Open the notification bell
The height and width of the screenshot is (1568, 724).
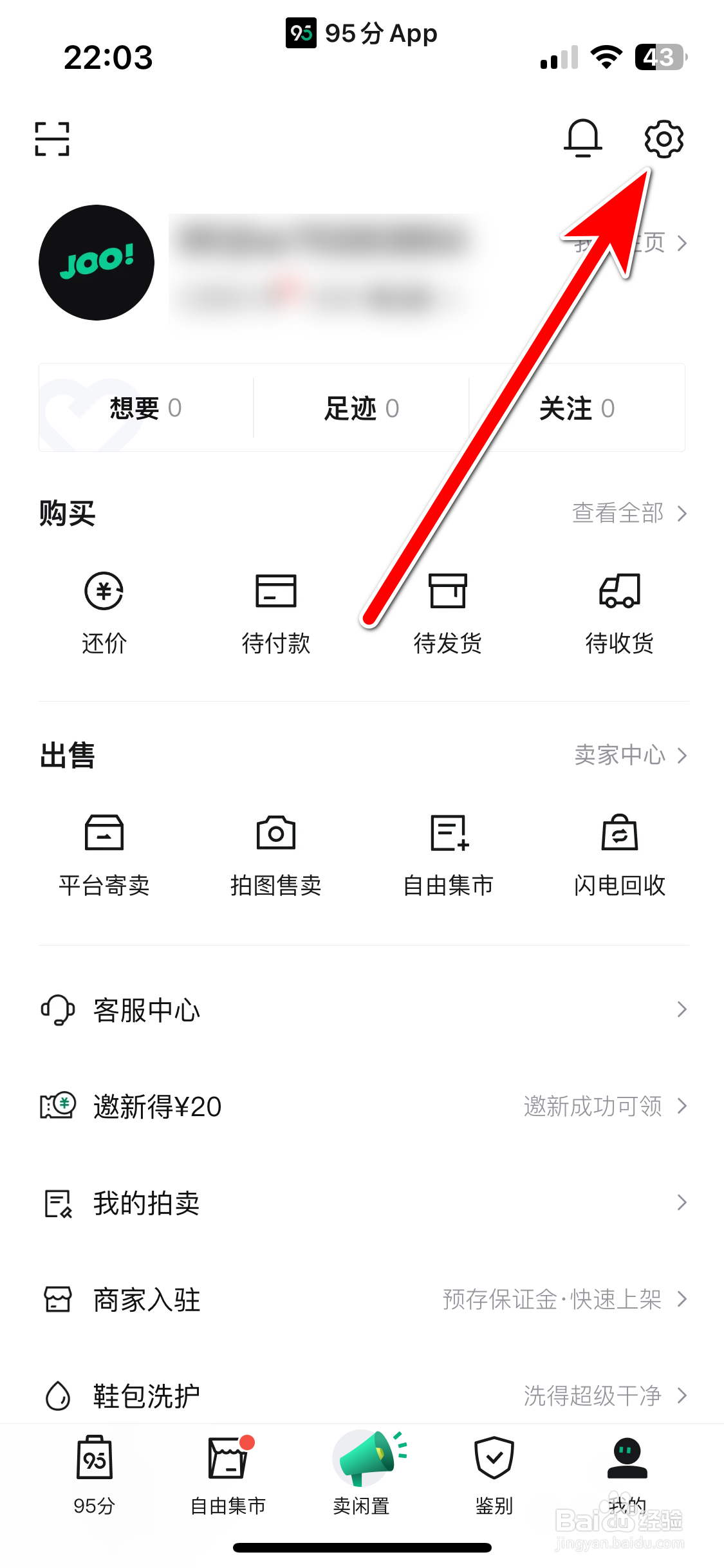(582, 138)
